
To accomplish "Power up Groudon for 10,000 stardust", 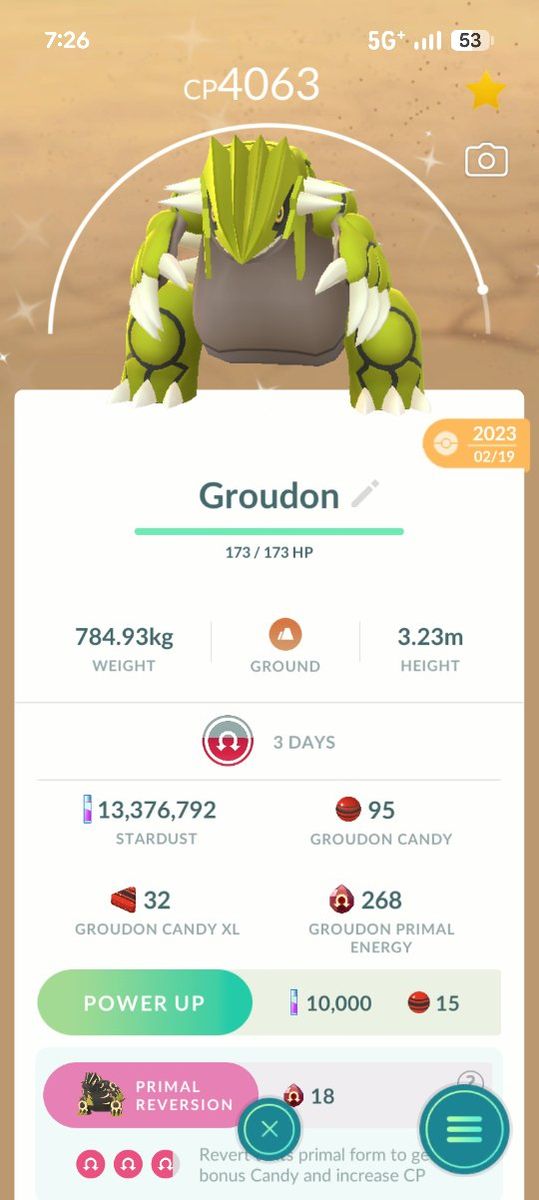I will point(145,1003).
